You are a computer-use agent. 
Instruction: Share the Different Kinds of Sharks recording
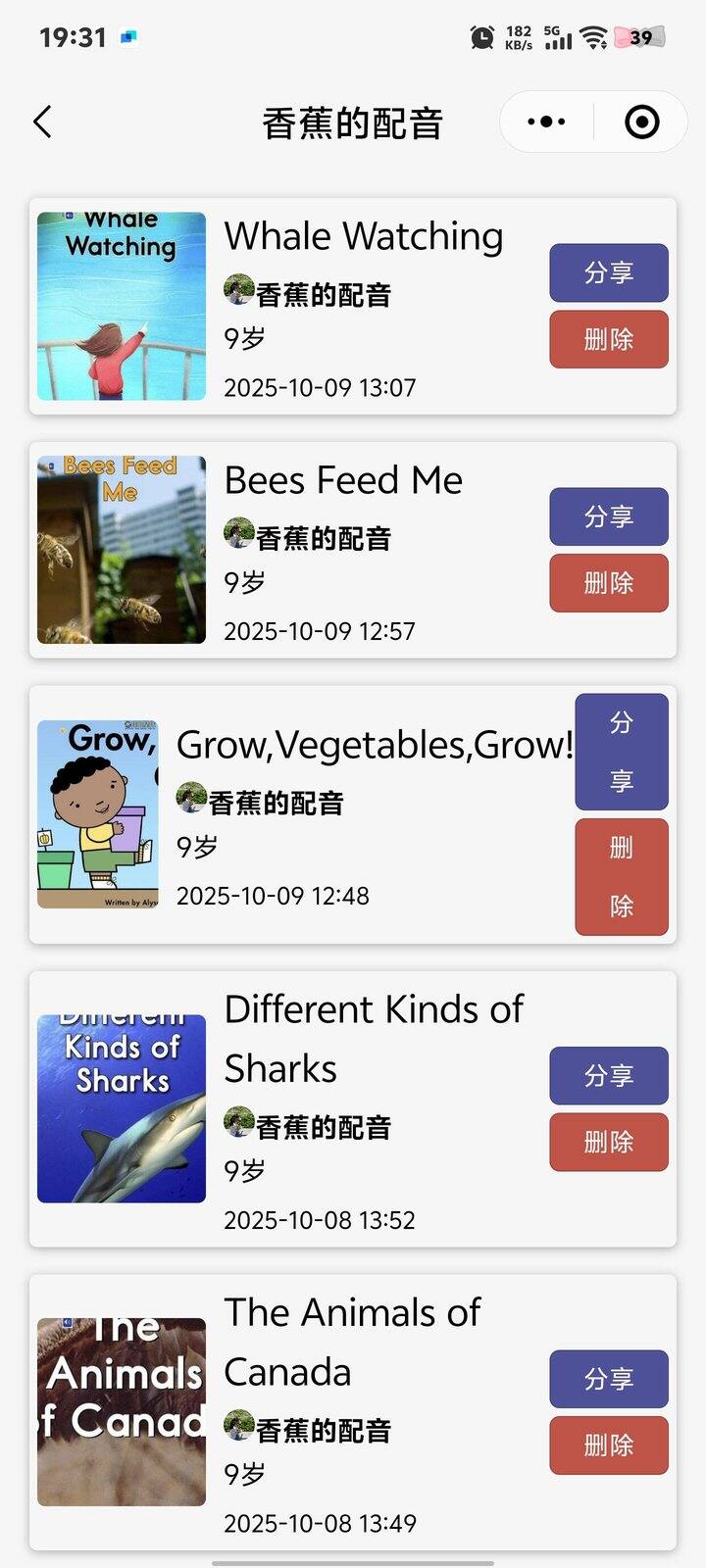click(608, 1075)
